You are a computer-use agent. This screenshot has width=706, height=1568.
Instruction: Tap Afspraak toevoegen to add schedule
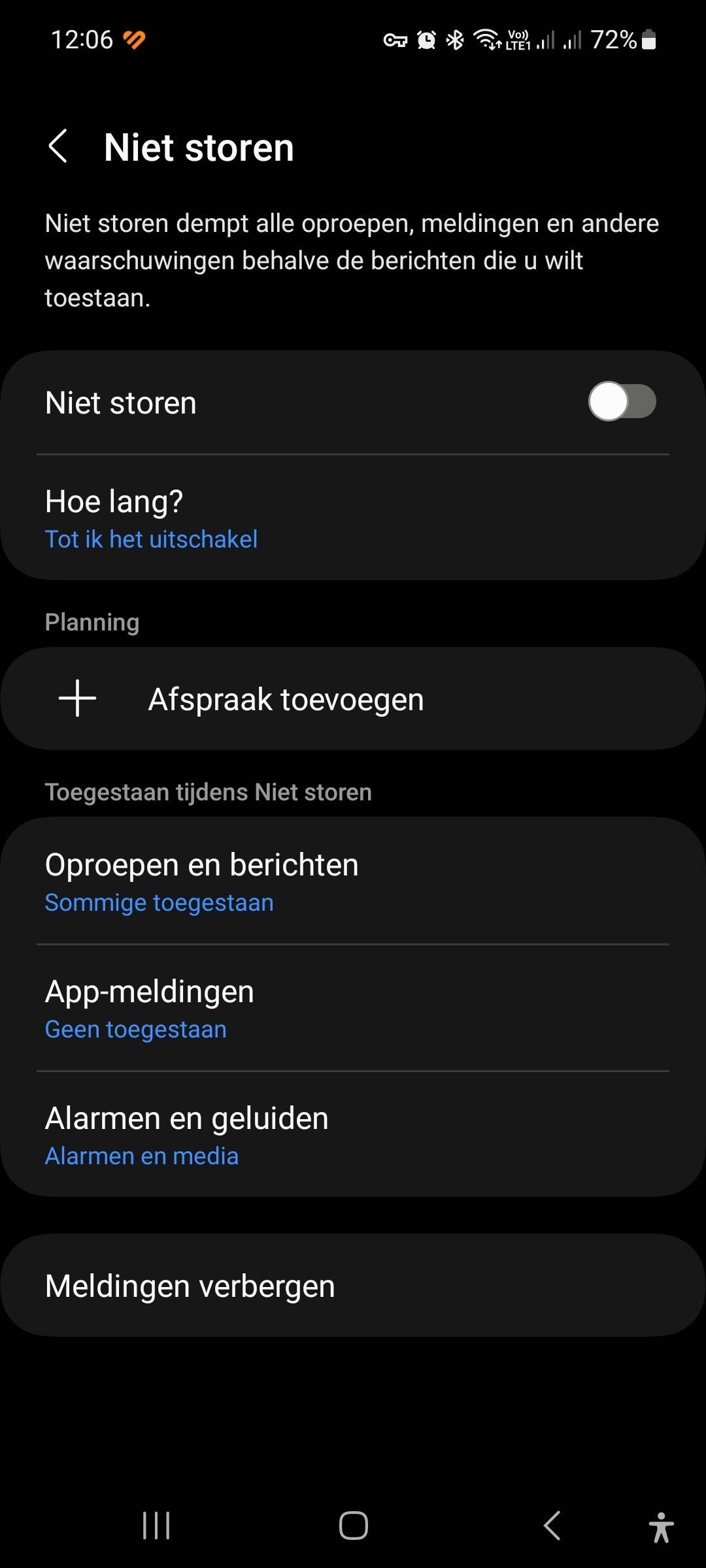353,698
